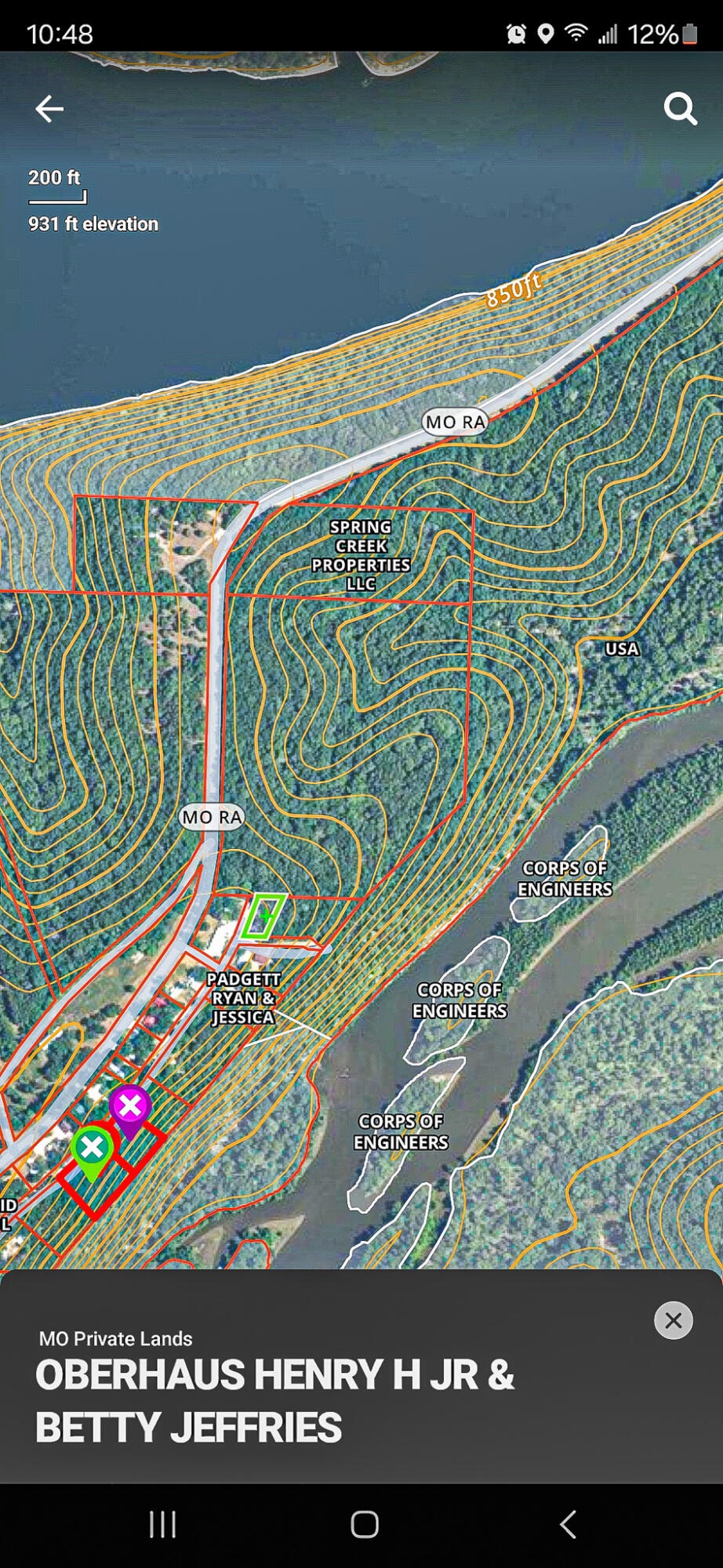The width and height of the screenshot is (723, 1568).
Task: Open the Oberhaus Henry H Jr parcel details
Action: tap(274, 1400)
